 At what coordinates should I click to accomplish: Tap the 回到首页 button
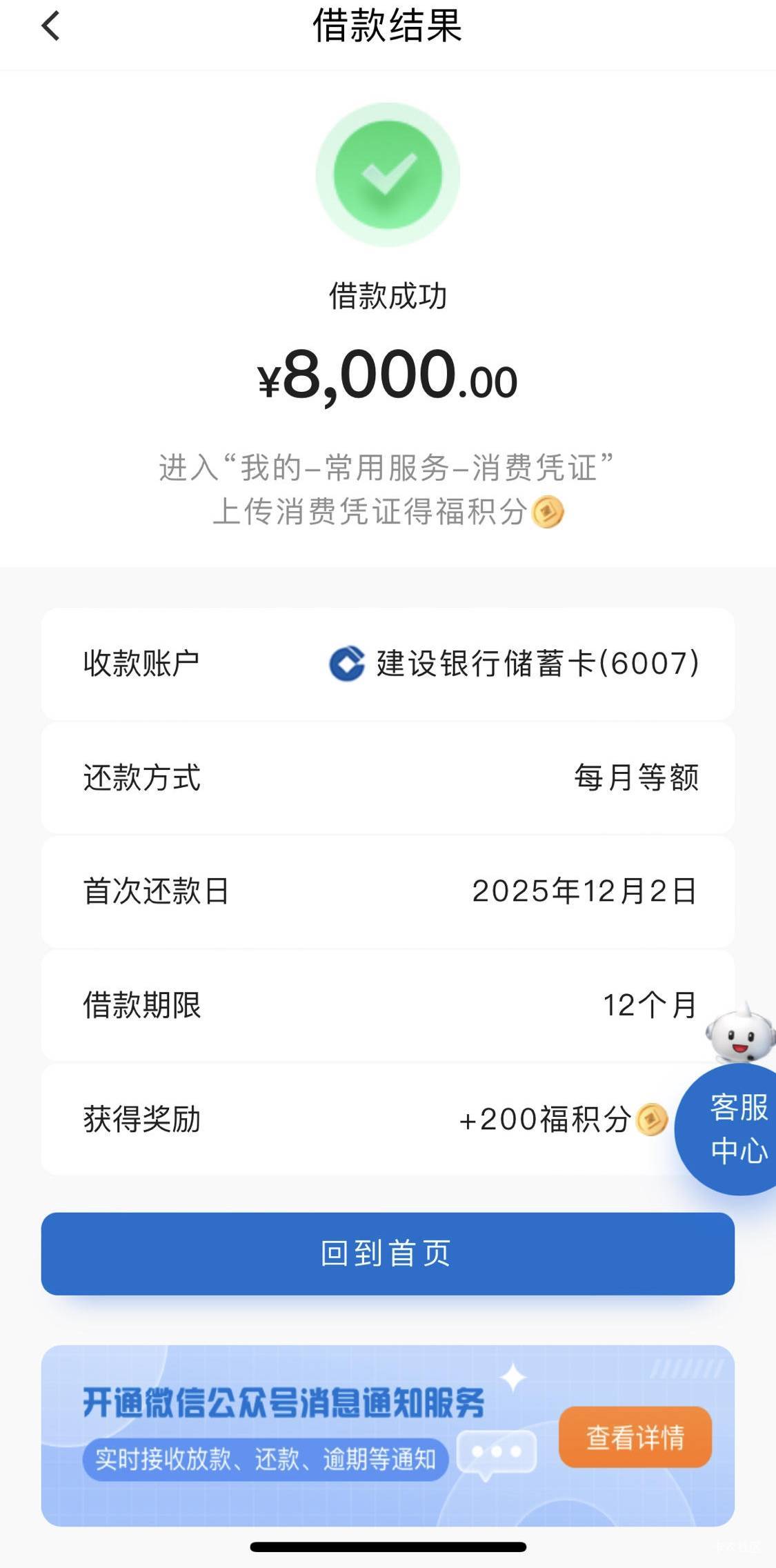pyautogui.click(x=387, y=1253)
